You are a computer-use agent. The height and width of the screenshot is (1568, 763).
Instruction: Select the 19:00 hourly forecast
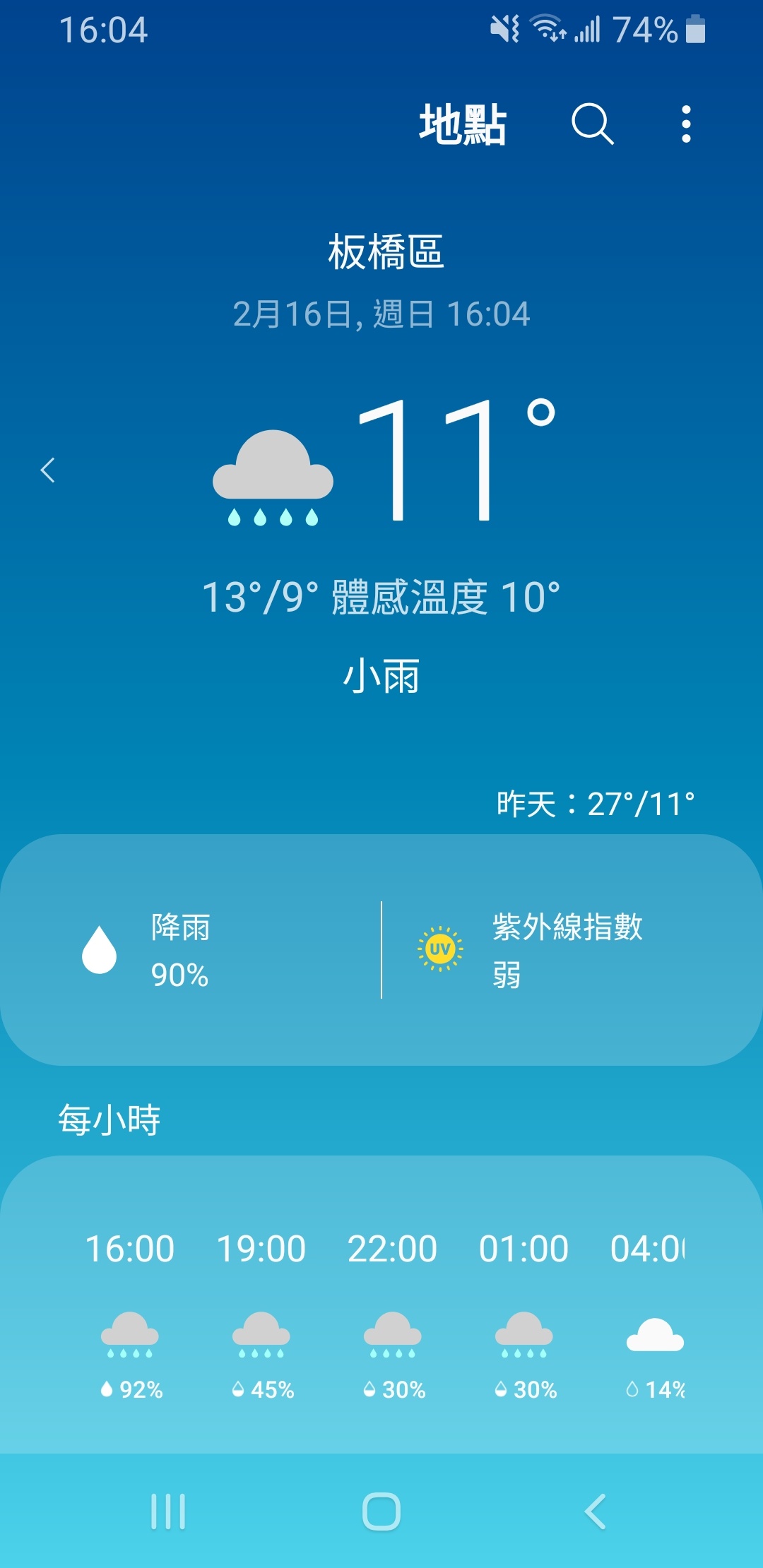tap(261, 1314)
